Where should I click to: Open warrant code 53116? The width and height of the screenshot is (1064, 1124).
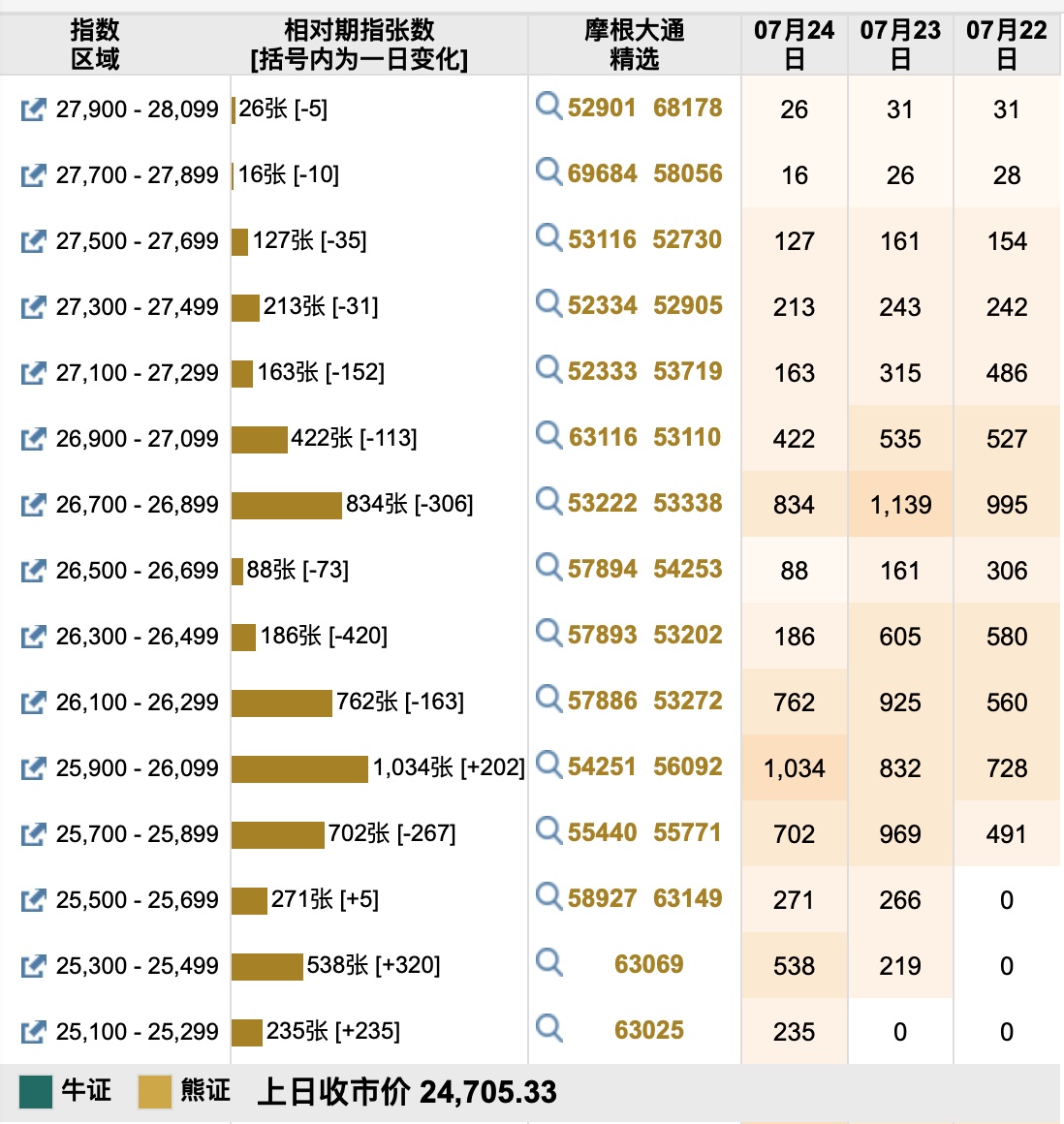click(x=602, y=239)
